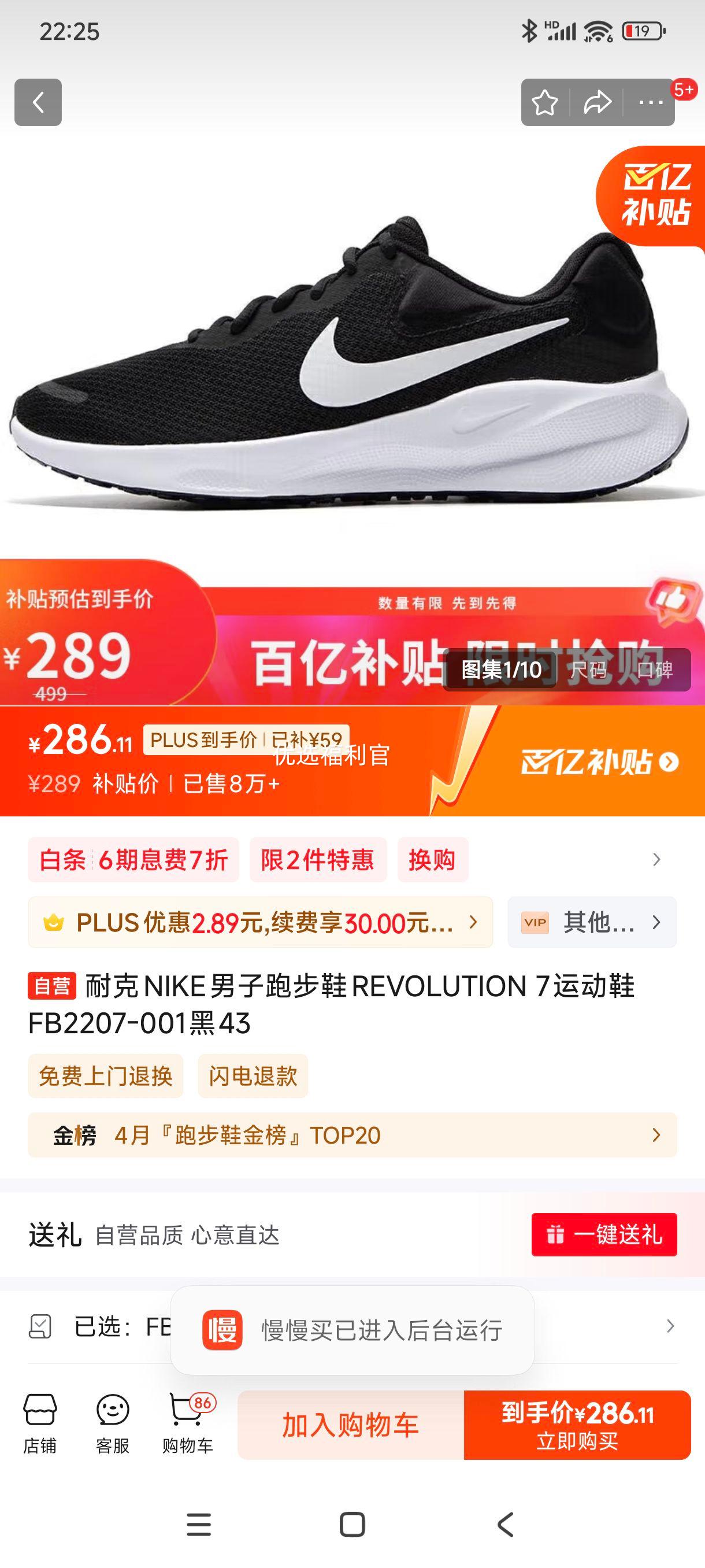Tap the back arrow at top left
Screen dimensions: 705x1568
(x=36, y=103)
